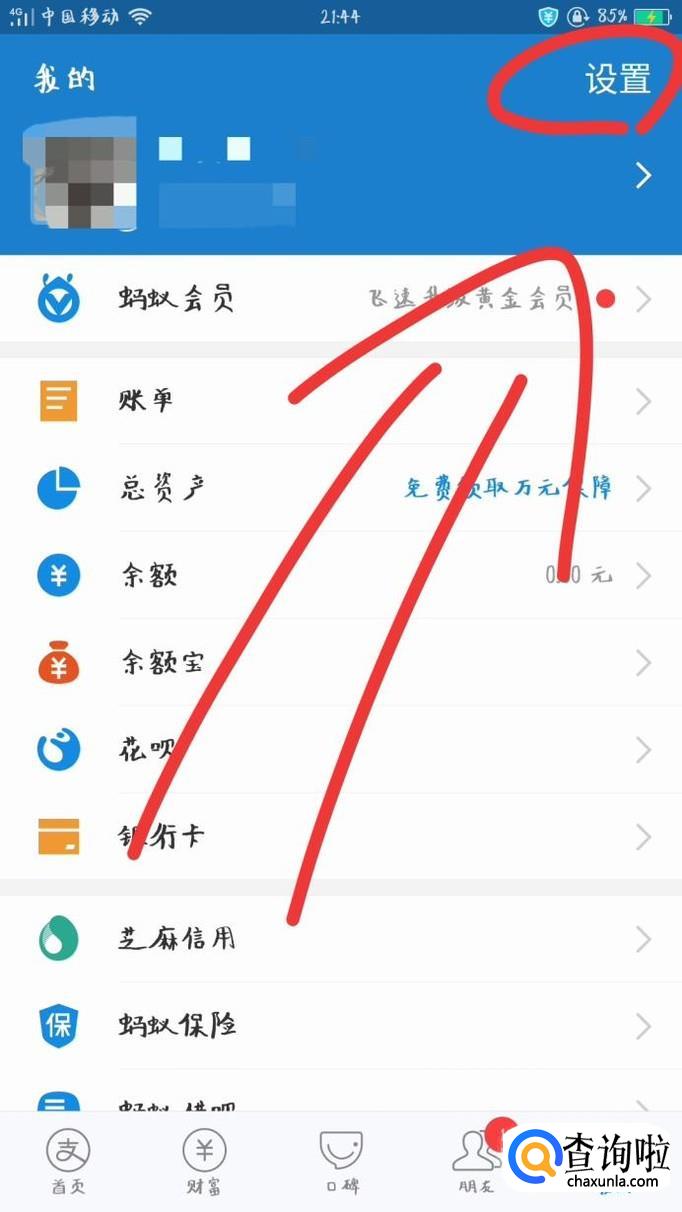Open 银行卡 bank cards
Viewport: 682px width, 1212px height.
coord(340,836)
